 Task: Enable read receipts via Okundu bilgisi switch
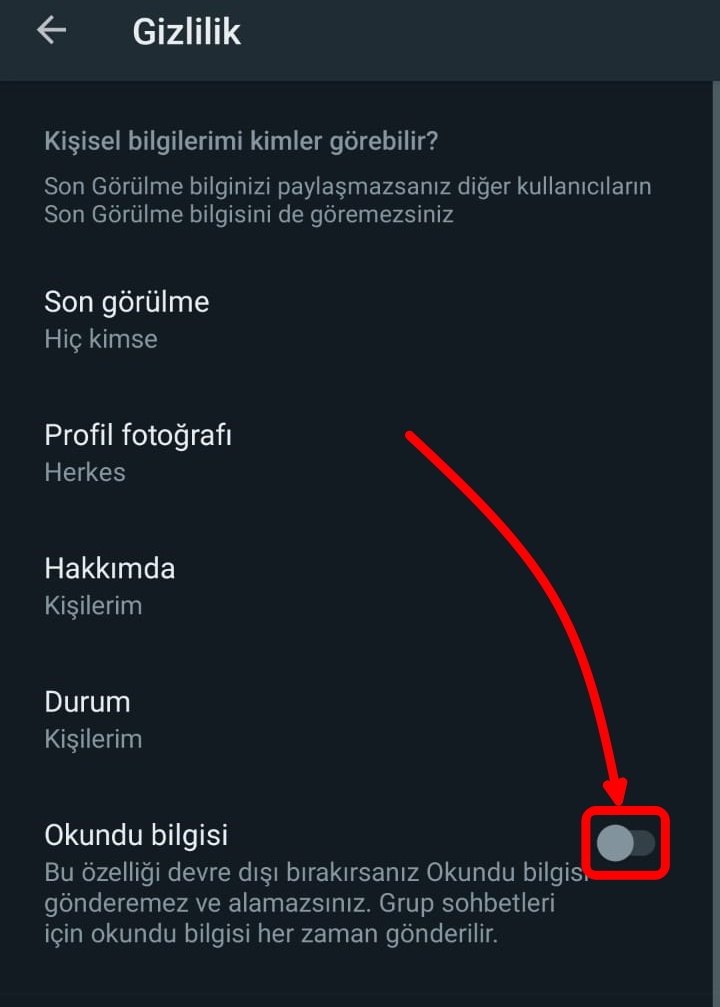(x=627, y=842)
